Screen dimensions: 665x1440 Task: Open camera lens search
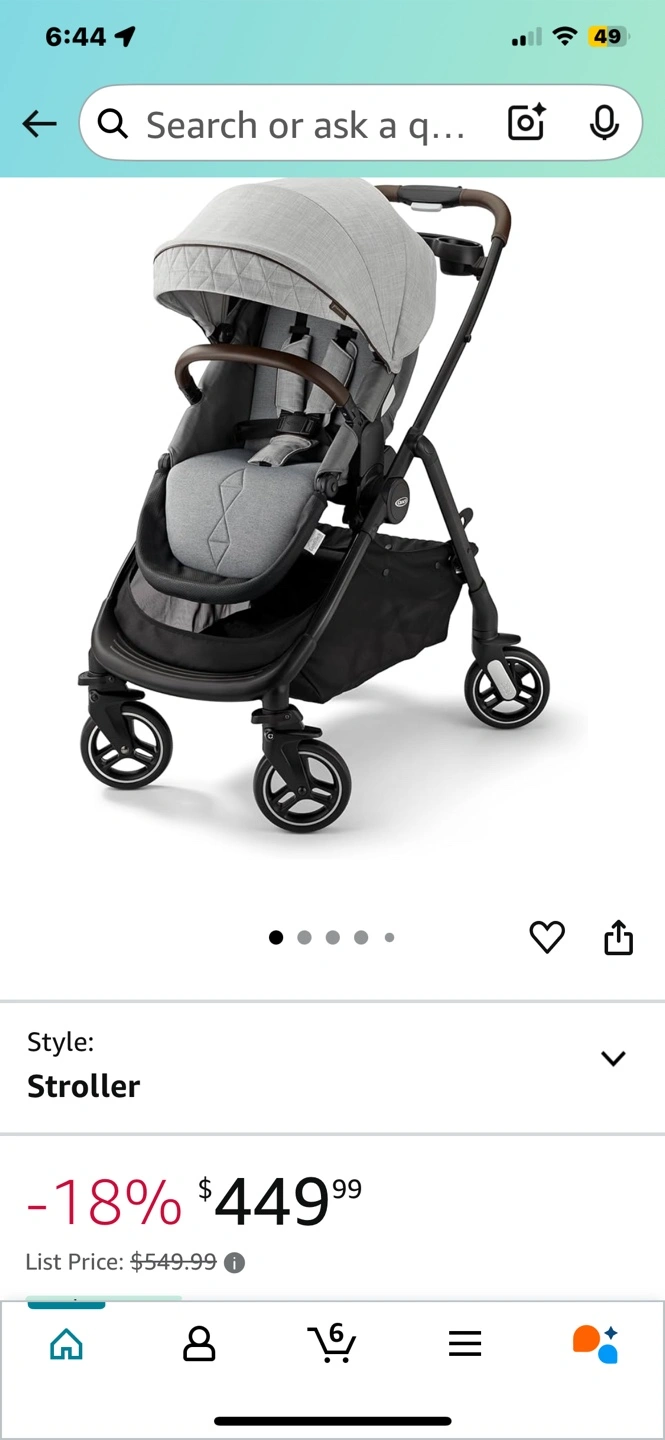click(x=527, y=123)
